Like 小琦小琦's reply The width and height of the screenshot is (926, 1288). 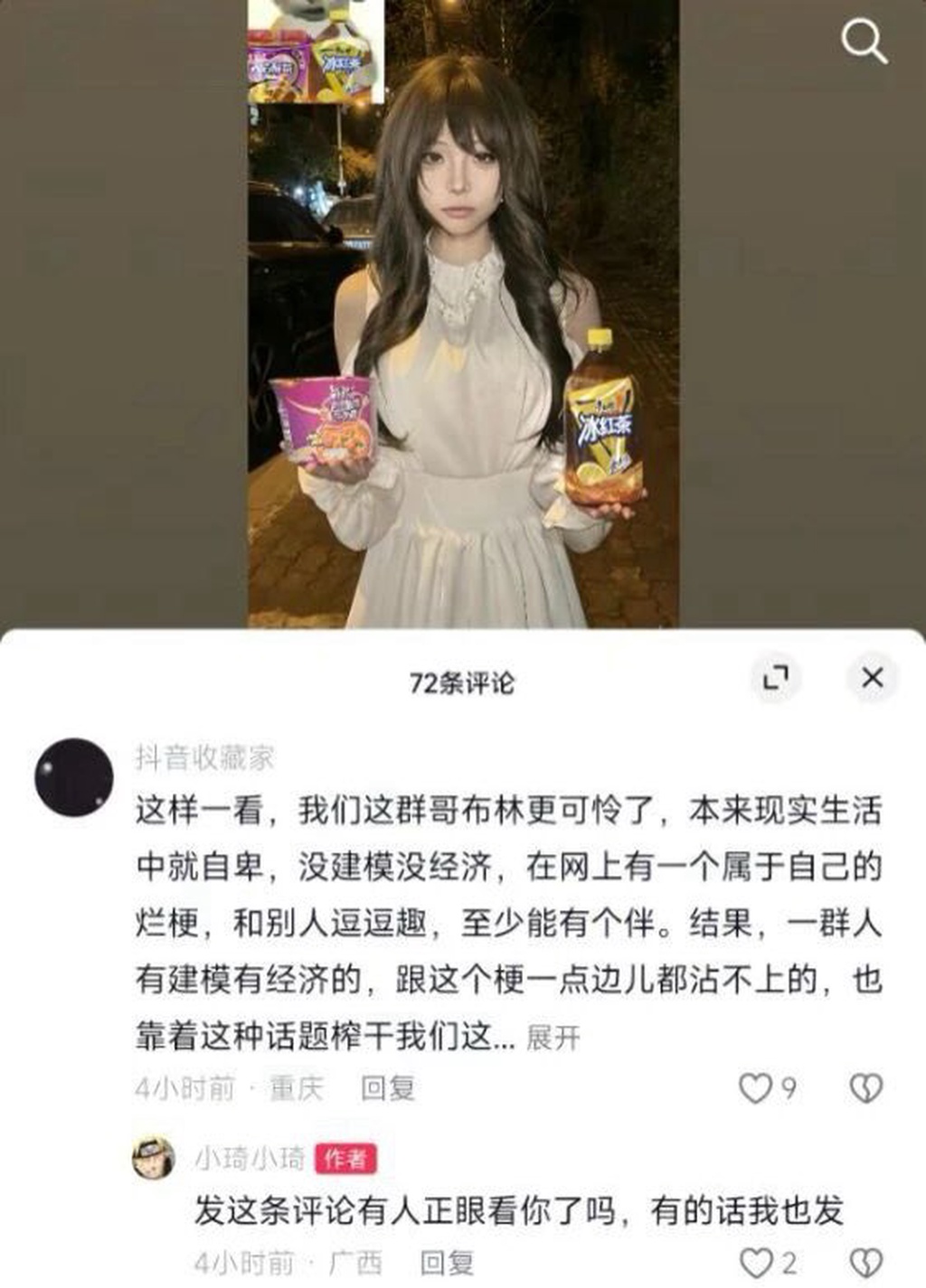[756, 1262]
